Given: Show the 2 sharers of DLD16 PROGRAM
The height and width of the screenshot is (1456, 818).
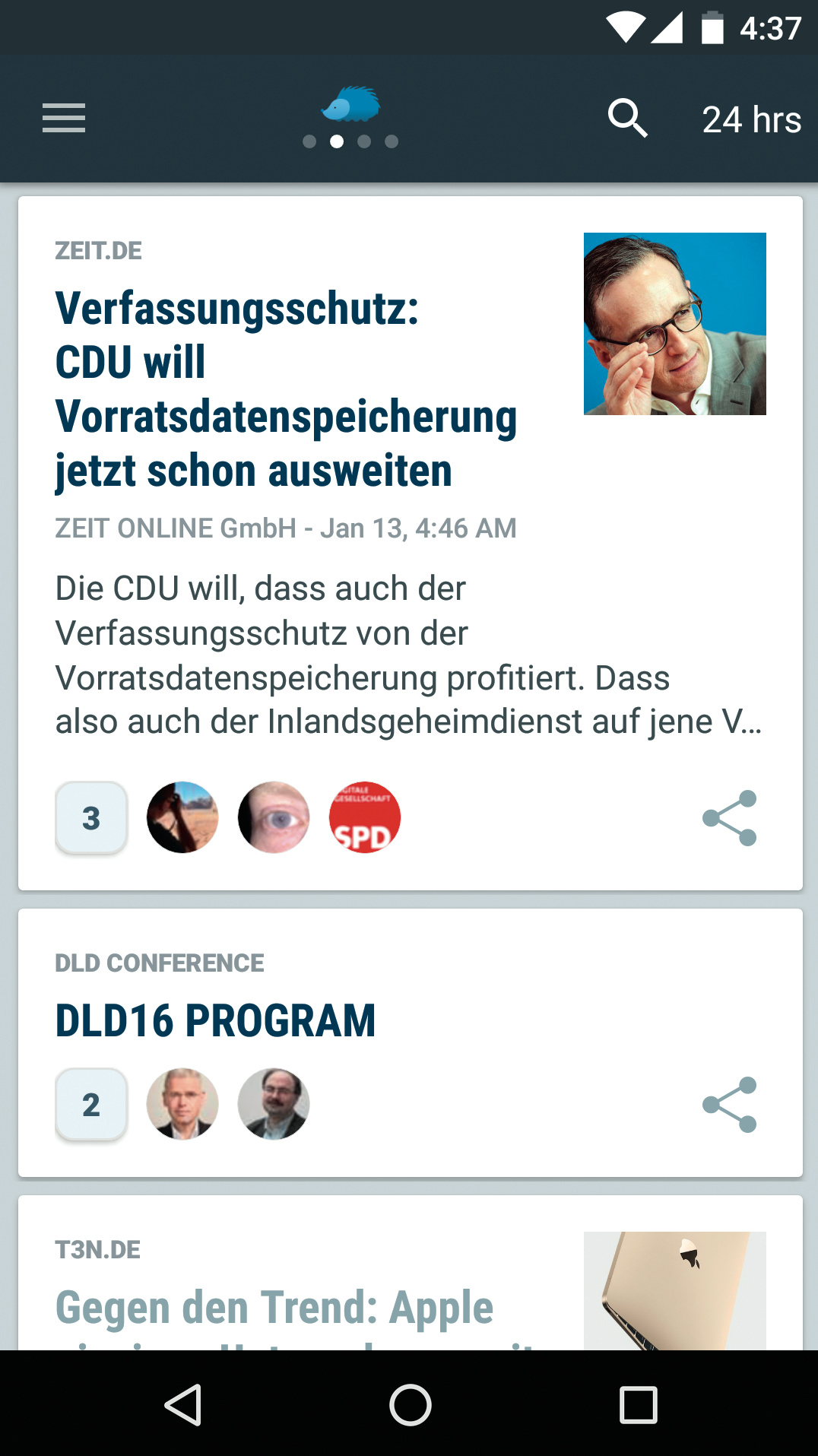Looking at the screenshot, I should tap(91, 1105).
